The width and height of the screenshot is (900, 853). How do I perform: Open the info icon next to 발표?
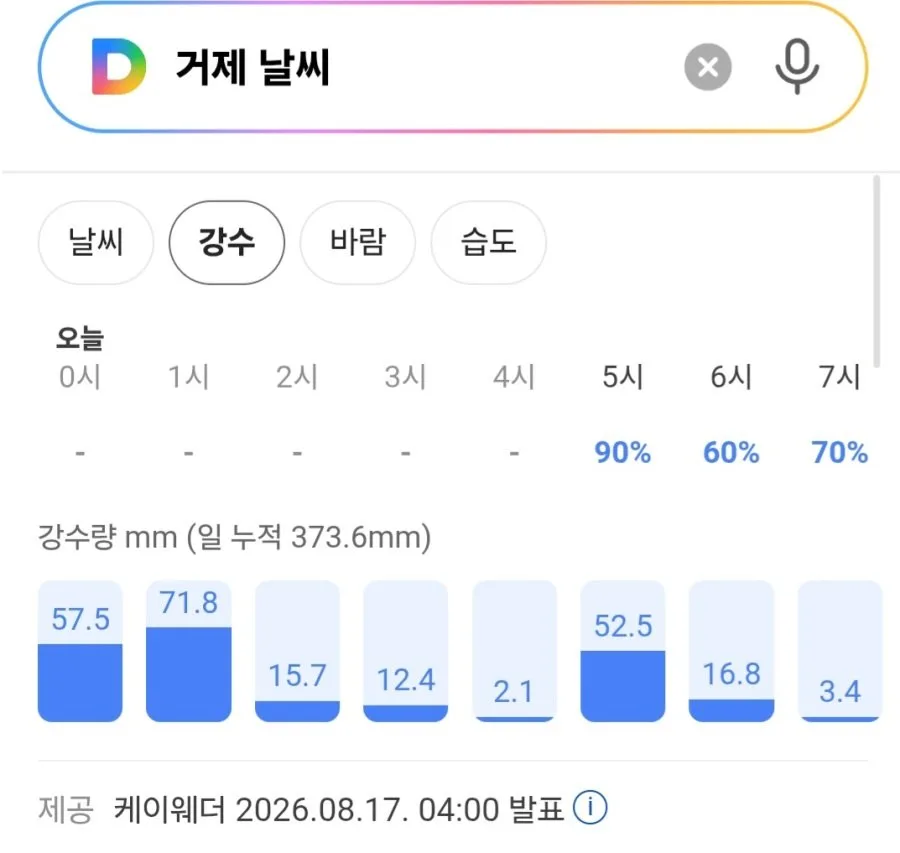tap(589, 808)
